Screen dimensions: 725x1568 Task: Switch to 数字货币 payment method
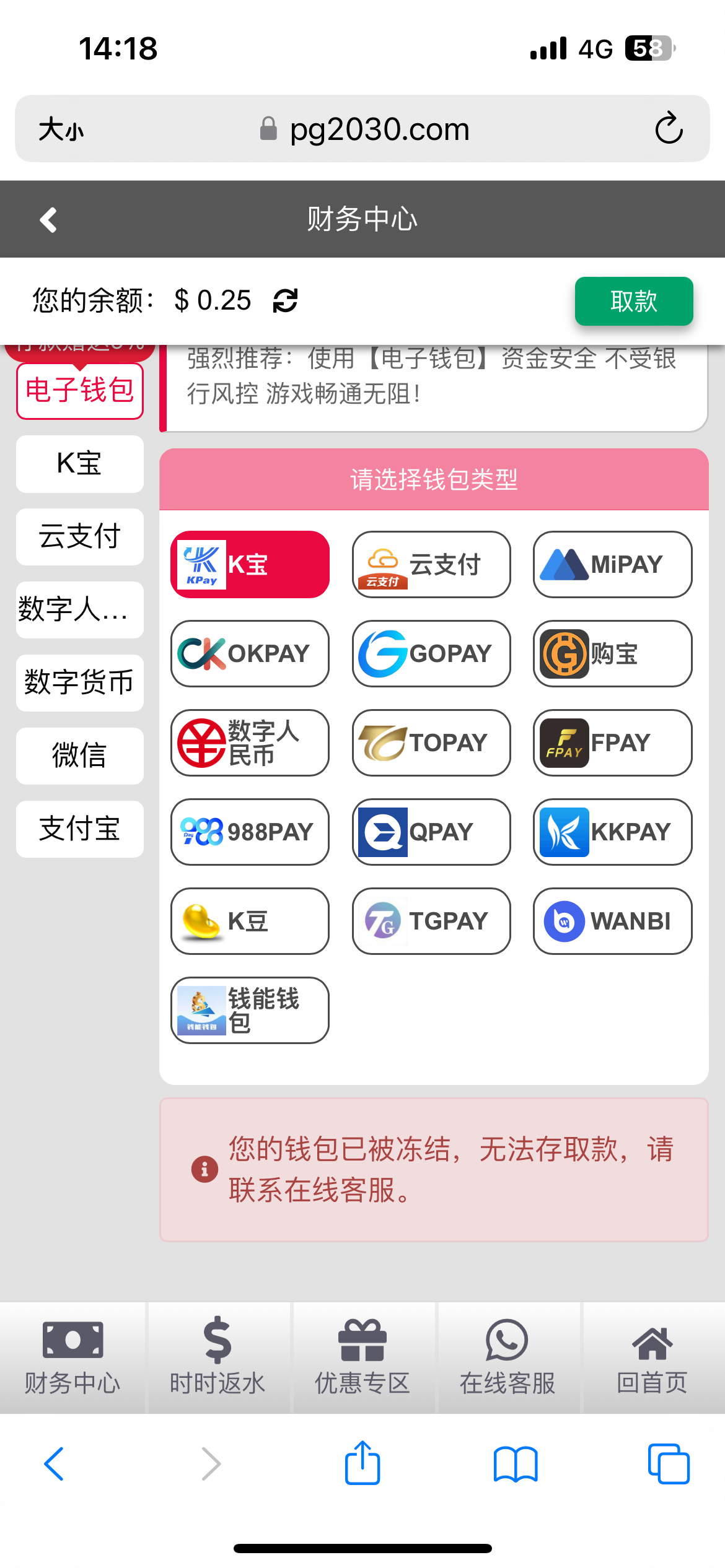[80, 683]
